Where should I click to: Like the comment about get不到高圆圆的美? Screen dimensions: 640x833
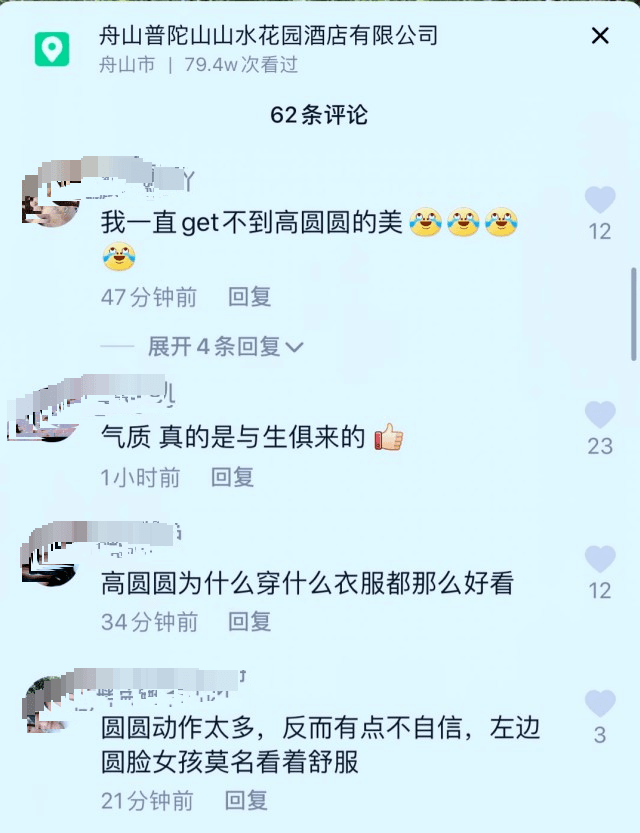coord(600,200)
